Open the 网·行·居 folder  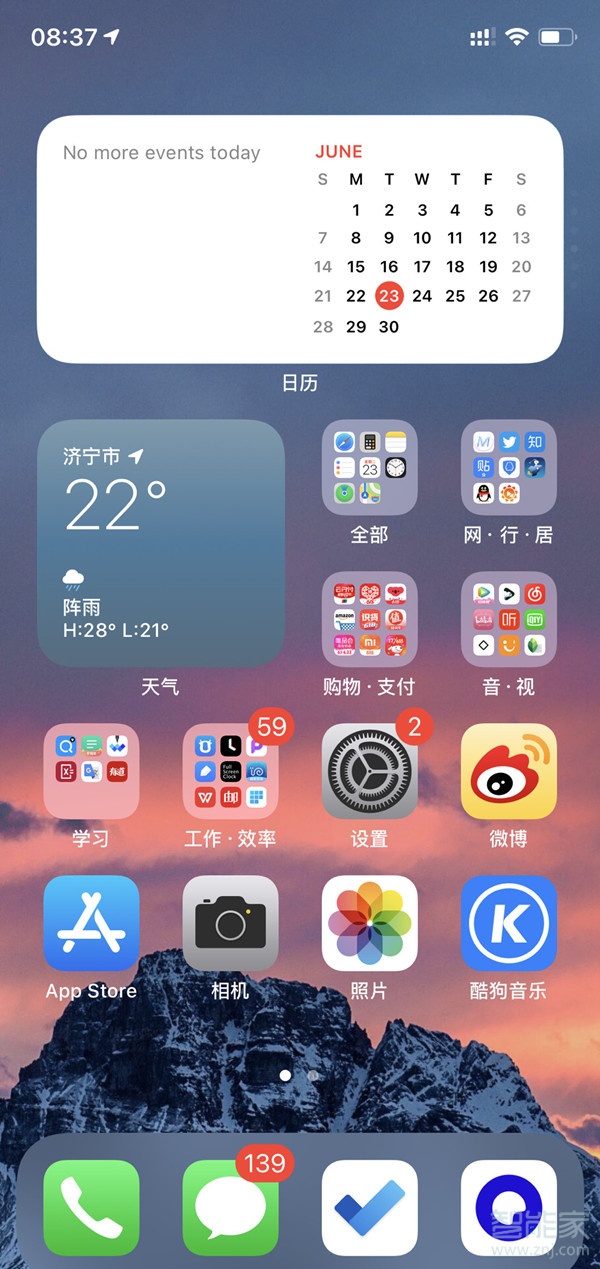pyautogui.click(x=508, y=468)
